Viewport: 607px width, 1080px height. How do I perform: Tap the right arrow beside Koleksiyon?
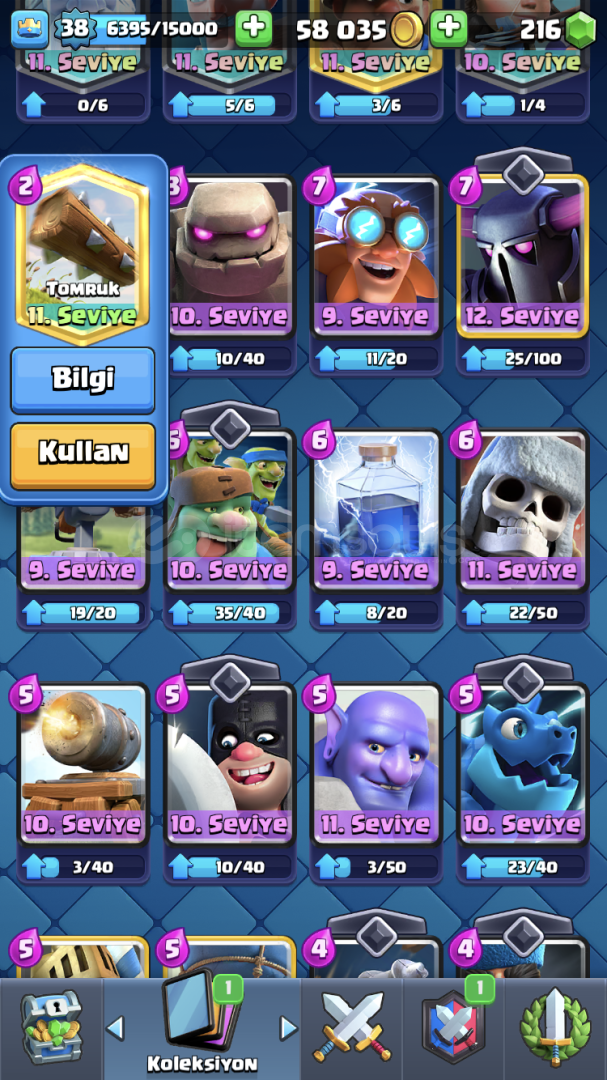click(x=288, y=1028)
